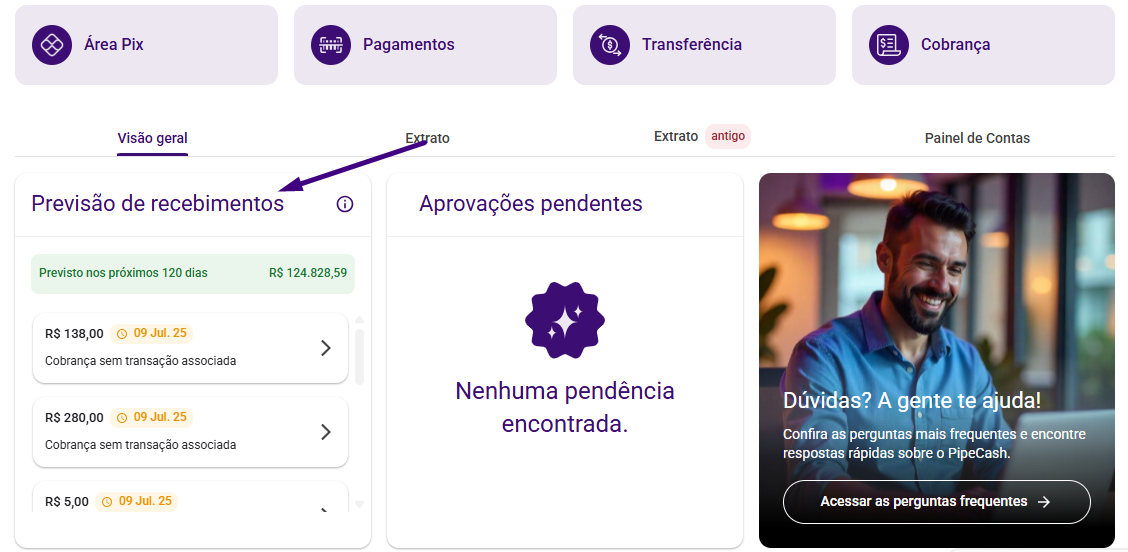Open the R$ 280,00 receivable
Viewport: 1128px width, 552px height.
point(190,432)
